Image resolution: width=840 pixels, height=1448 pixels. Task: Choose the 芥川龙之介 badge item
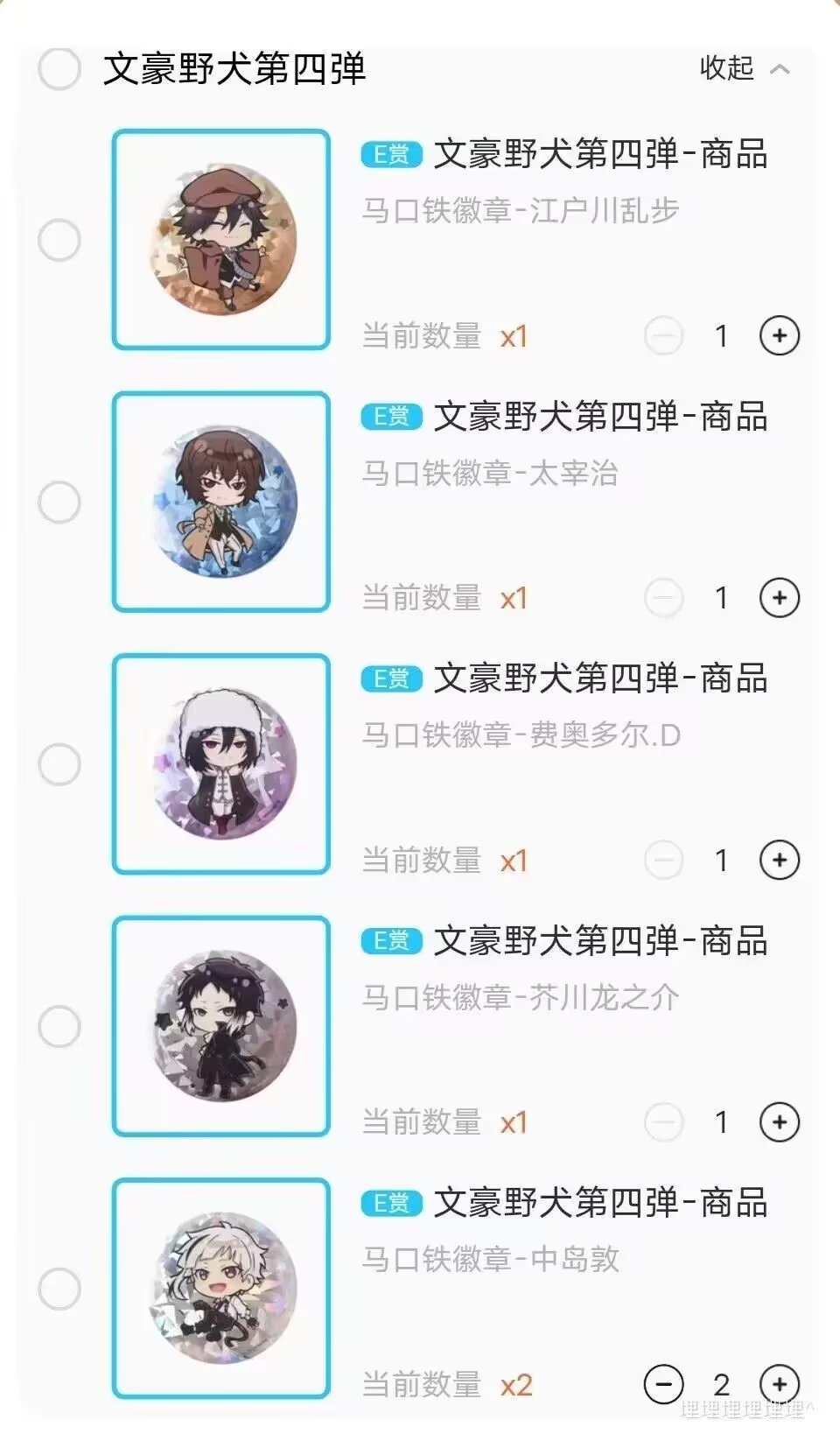click(59, 1026)
